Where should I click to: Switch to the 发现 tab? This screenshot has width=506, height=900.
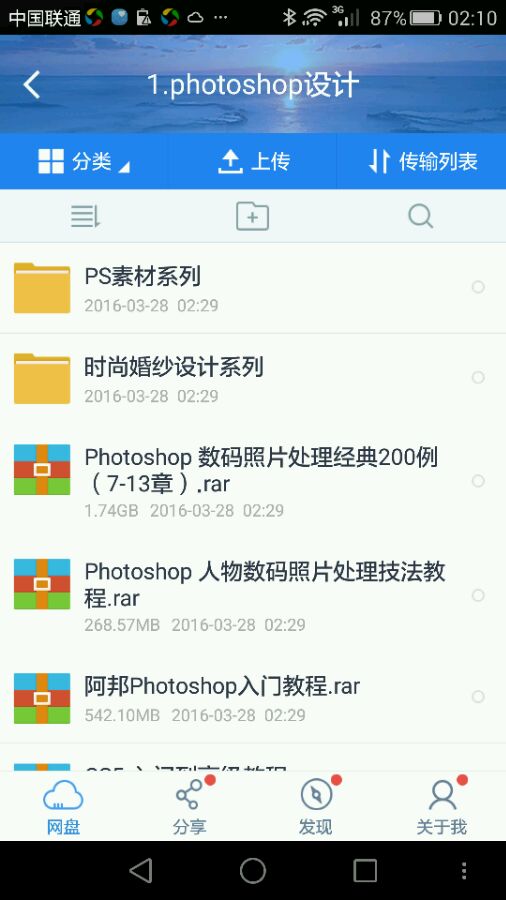point(316,806)
